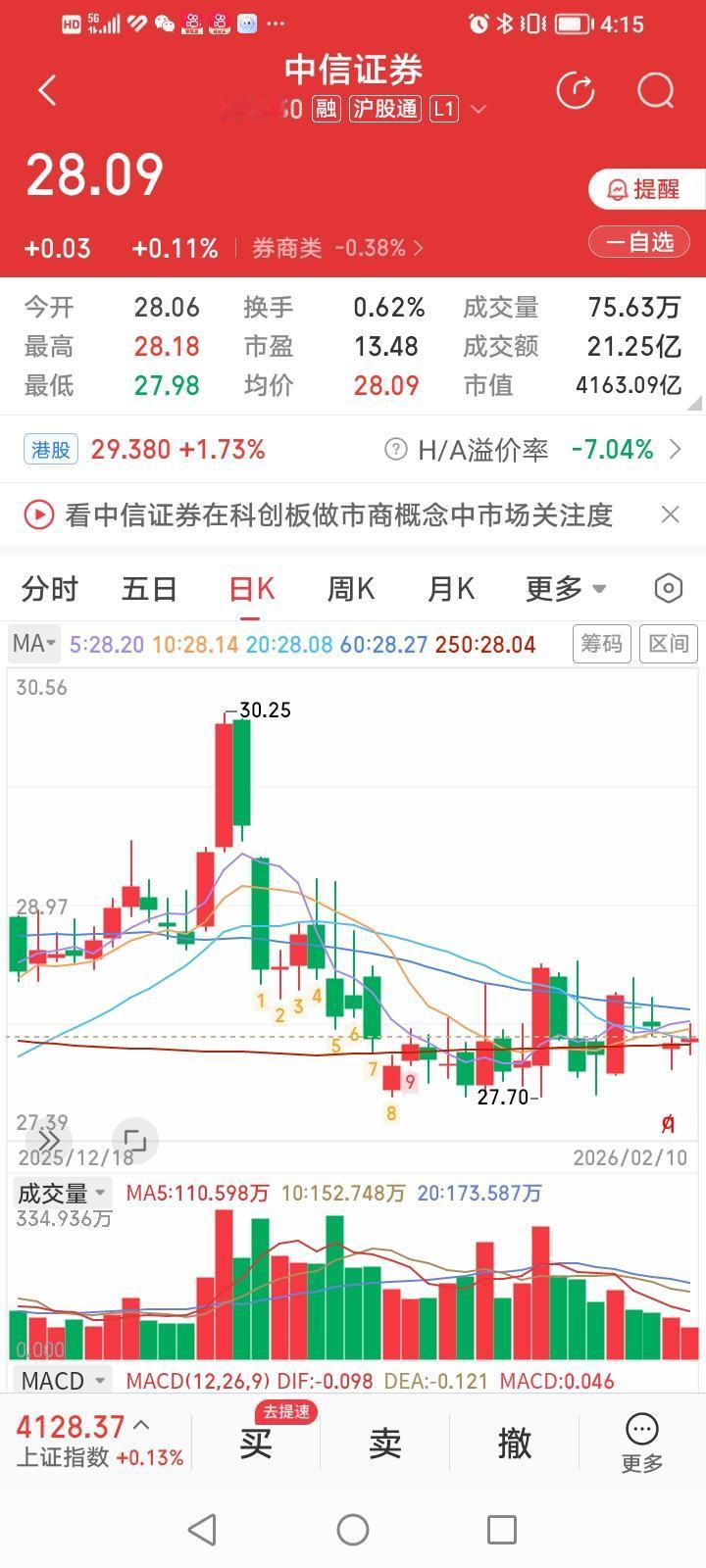Tap the back arrow to leave 中信证券 page
This screenshot has width=706, height=1568.
tap(46, 89)
